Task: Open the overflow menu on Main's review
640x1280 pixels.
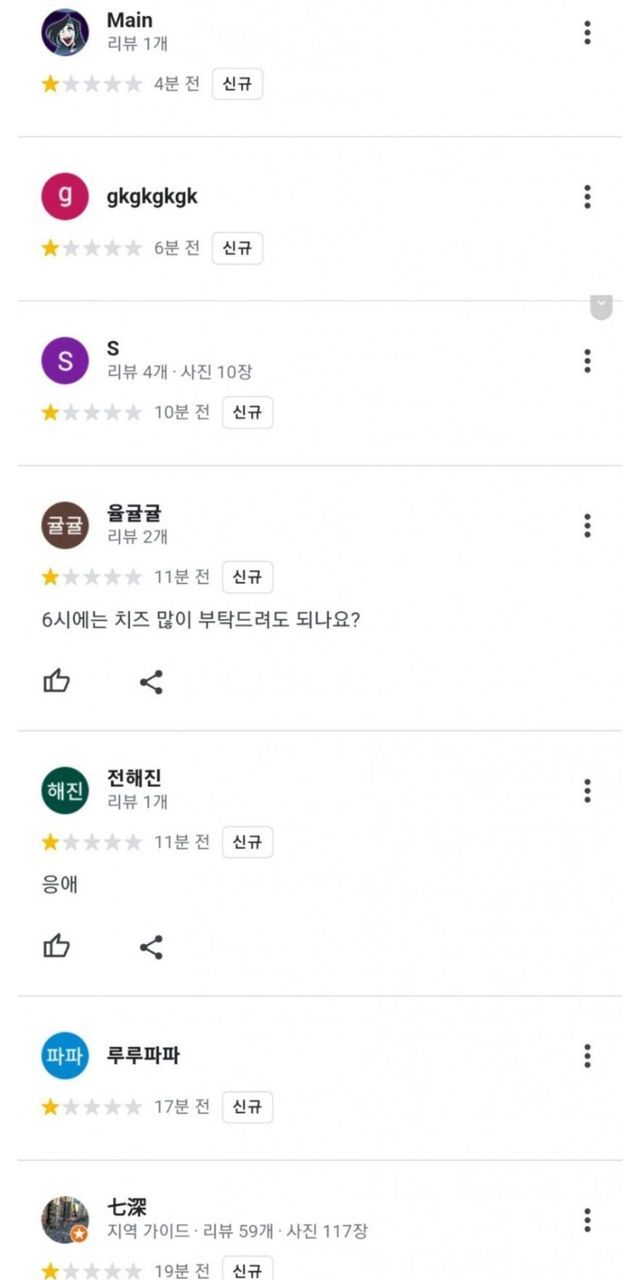Action: (587, 33)
